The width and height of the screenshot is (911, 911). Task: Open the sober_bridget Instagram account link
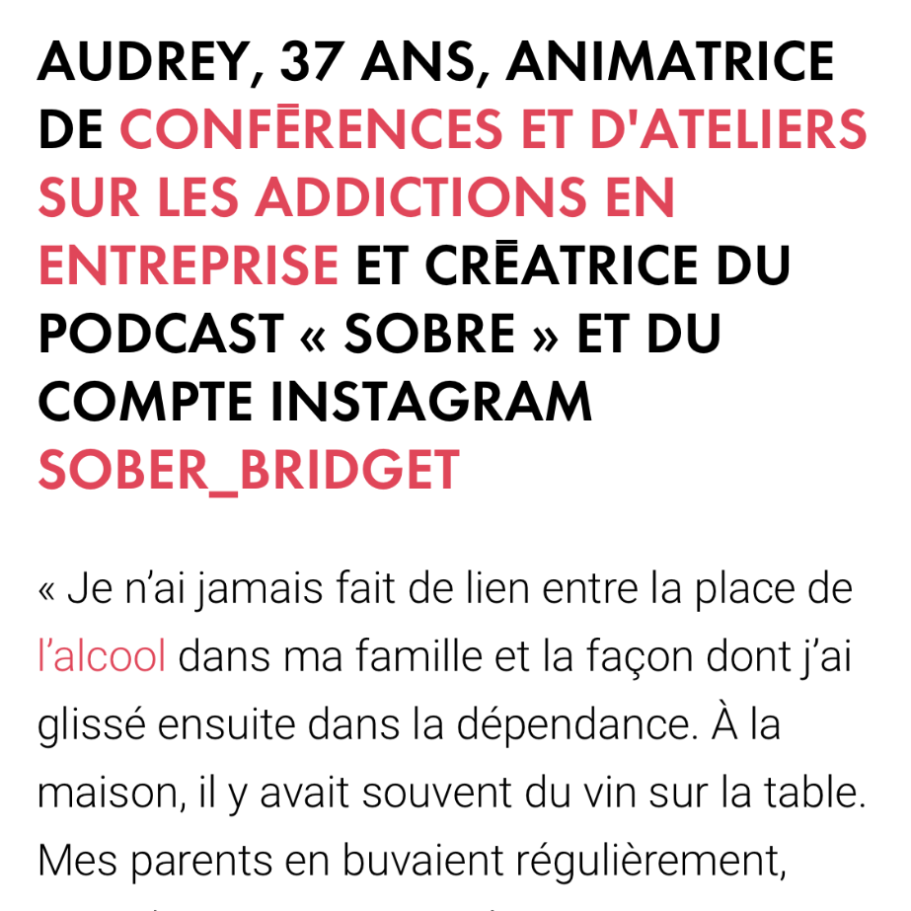point(248,470)
